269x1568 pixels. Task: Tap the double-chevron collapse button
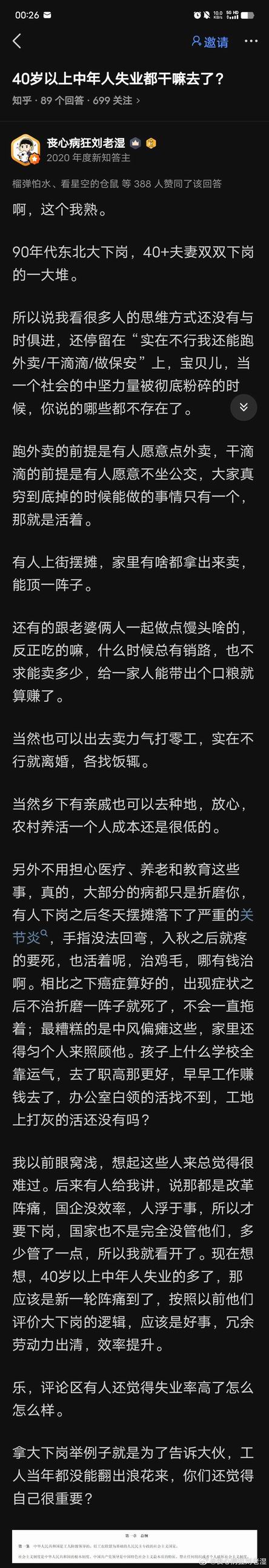pos(244,407)
